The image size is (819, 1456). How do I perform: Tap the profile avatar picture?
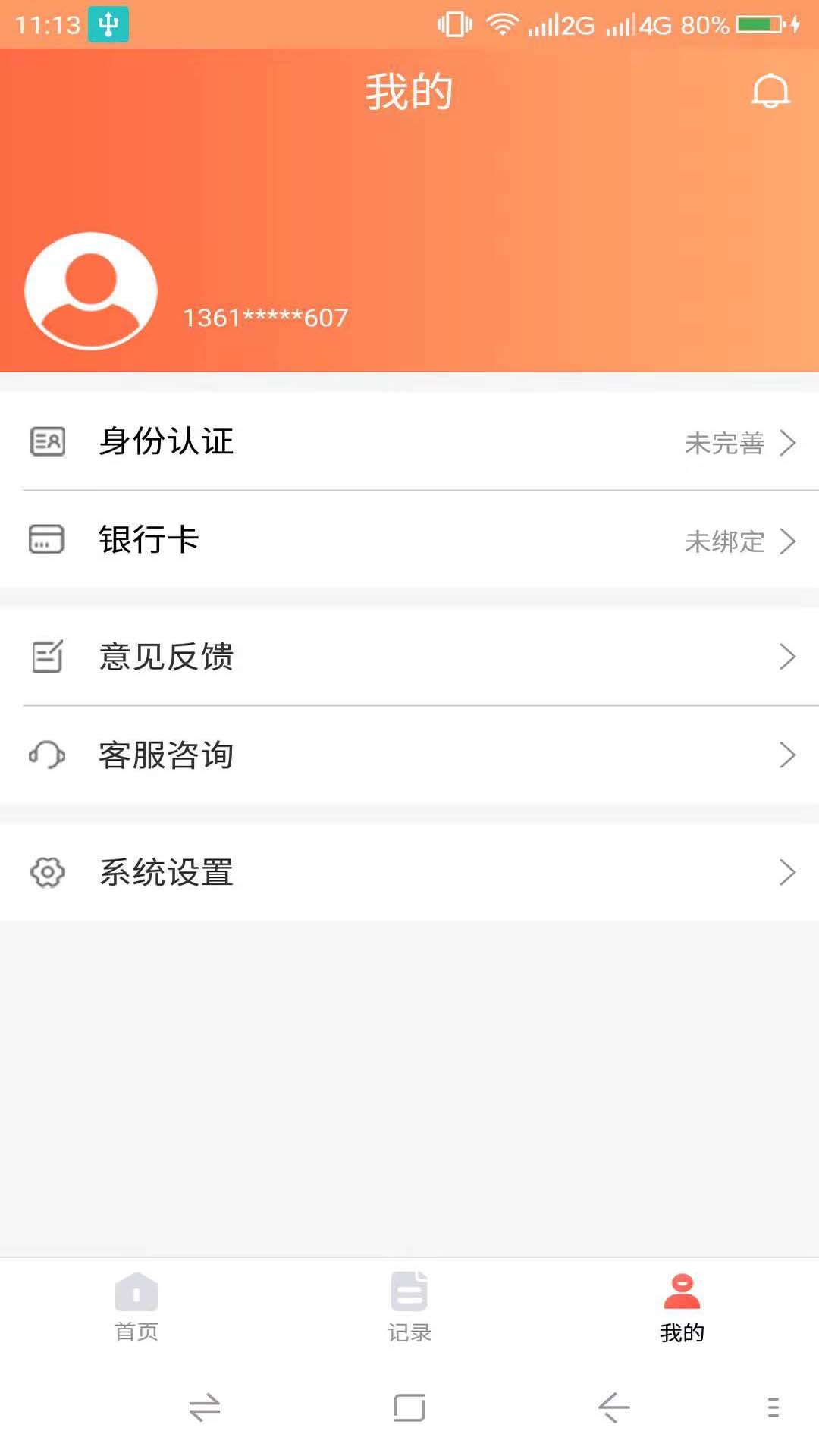tap(91, 290)
